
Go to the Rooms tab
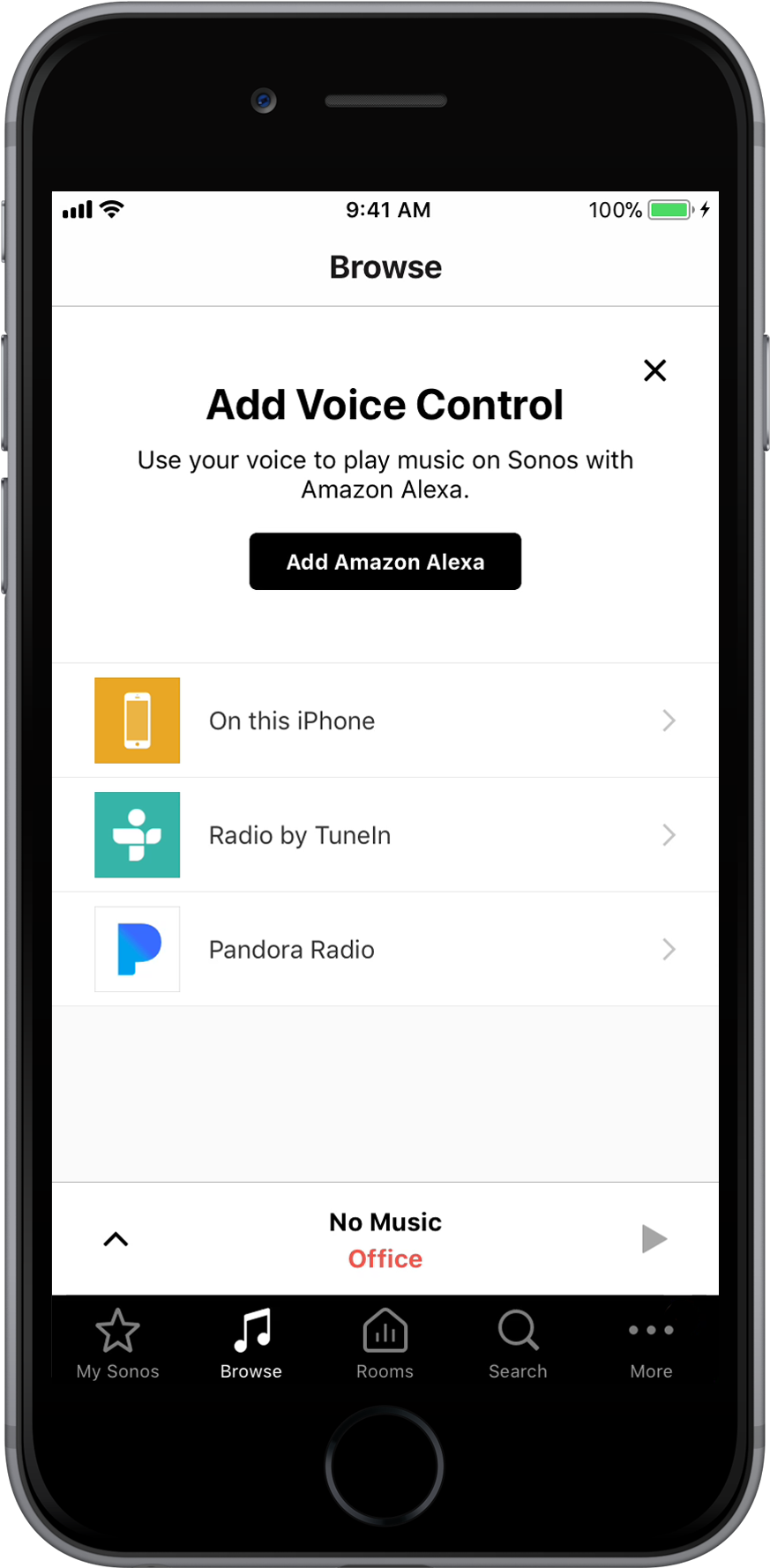coord(385,1344)
